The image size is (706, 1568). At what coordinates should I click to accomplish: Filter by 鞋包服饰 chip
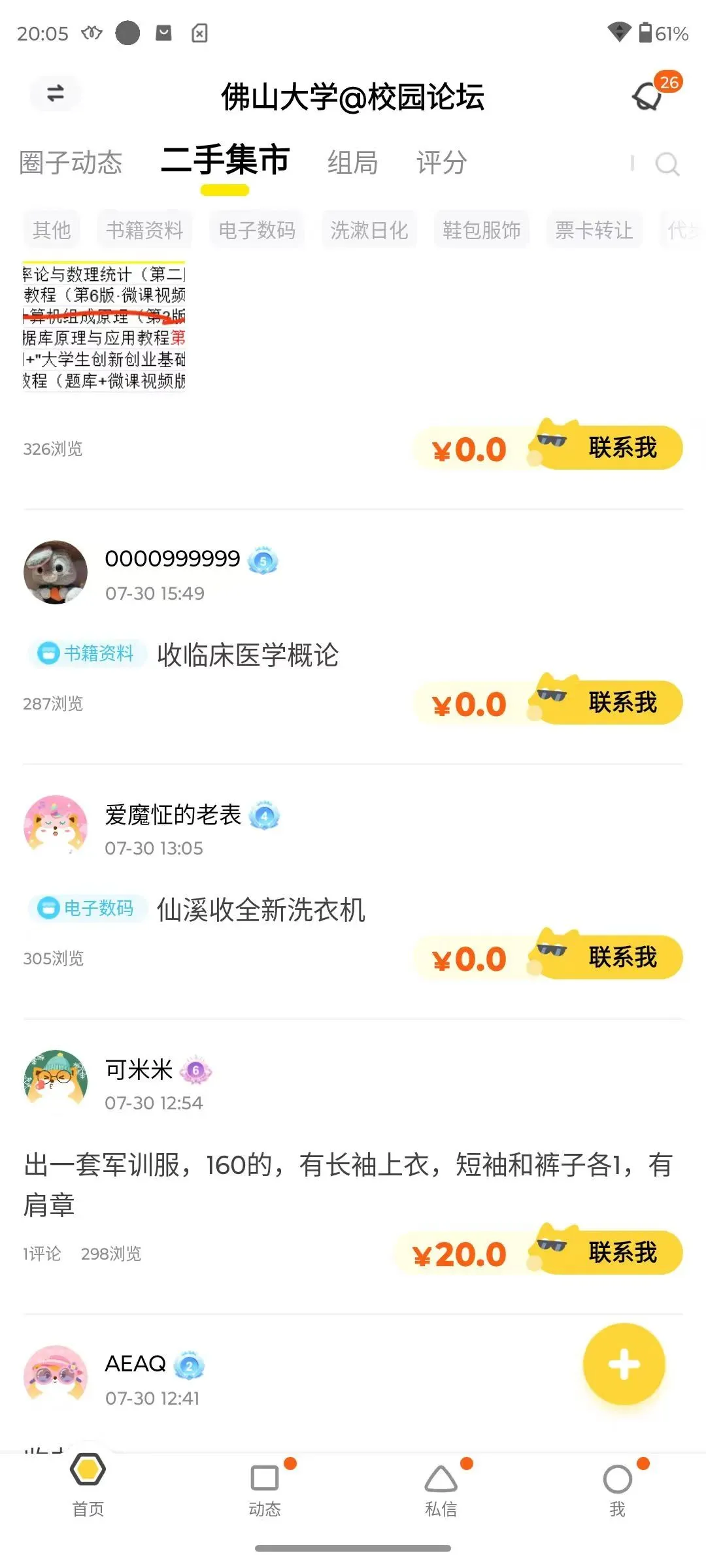click(482, 230)
